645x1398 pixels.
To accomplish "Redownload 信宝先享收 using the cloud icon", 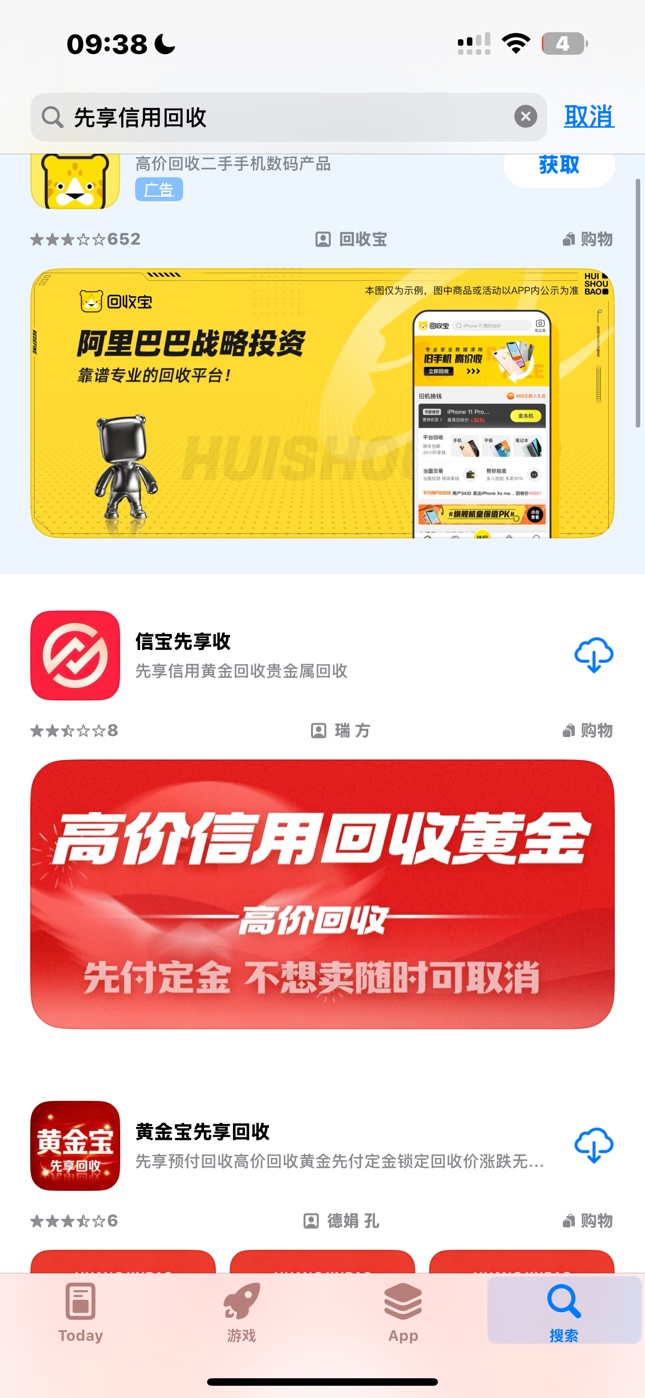I will click(x=593, y=655).
